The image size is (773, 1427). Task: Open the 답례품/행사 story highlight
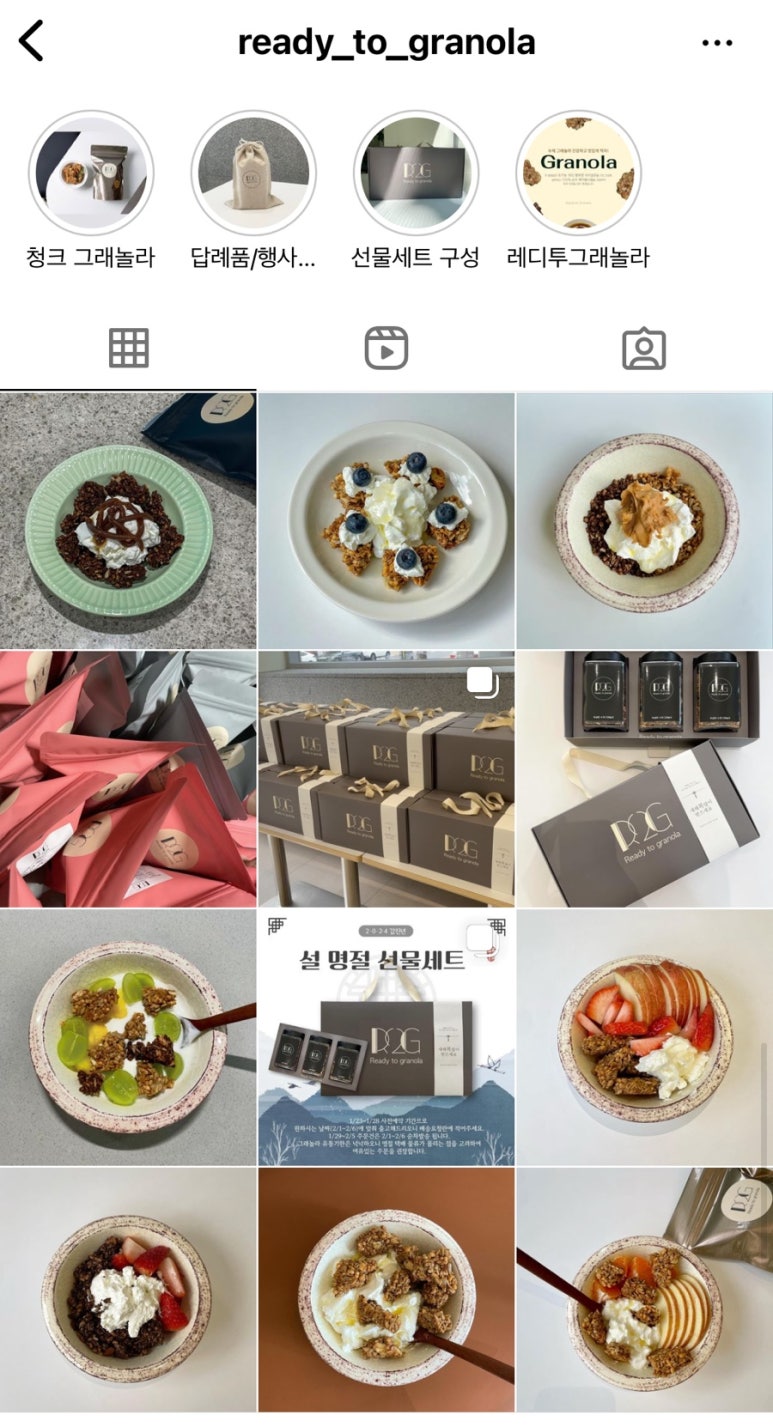tap(253, 173)
